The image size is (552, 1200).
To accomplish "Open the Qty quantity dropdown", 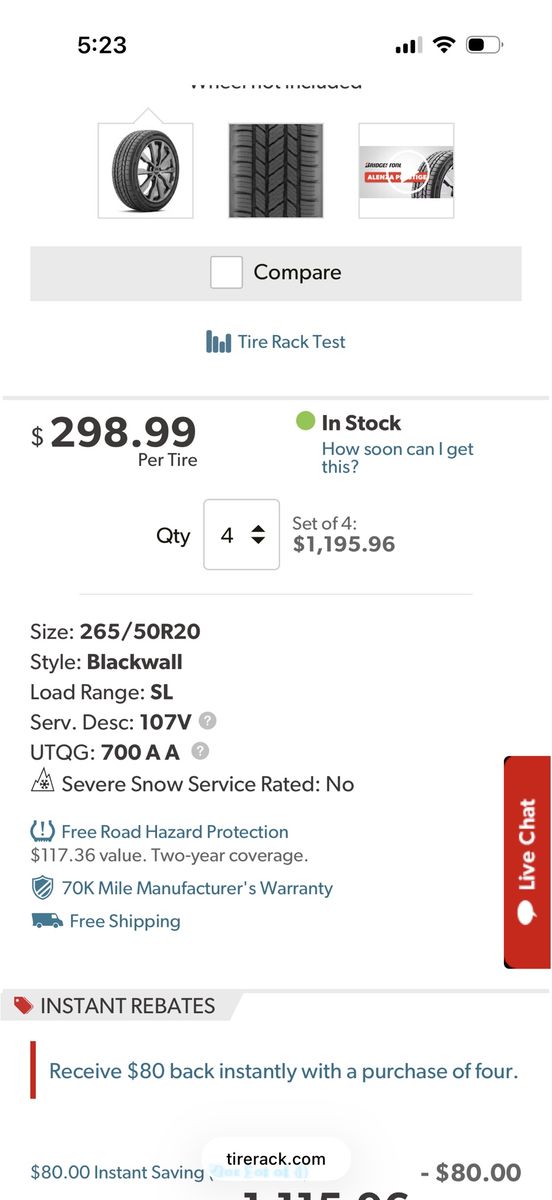I will (241, 535).
